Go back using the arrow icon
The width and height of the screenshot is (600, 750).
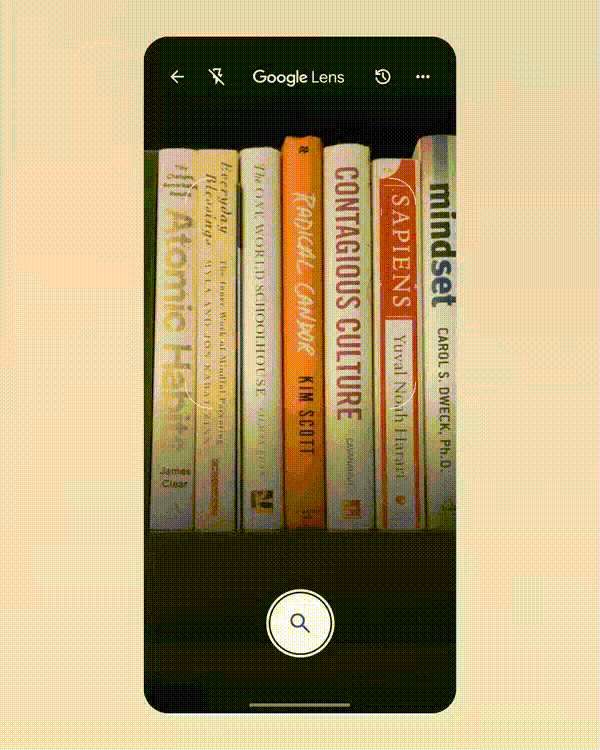point(177,77)
